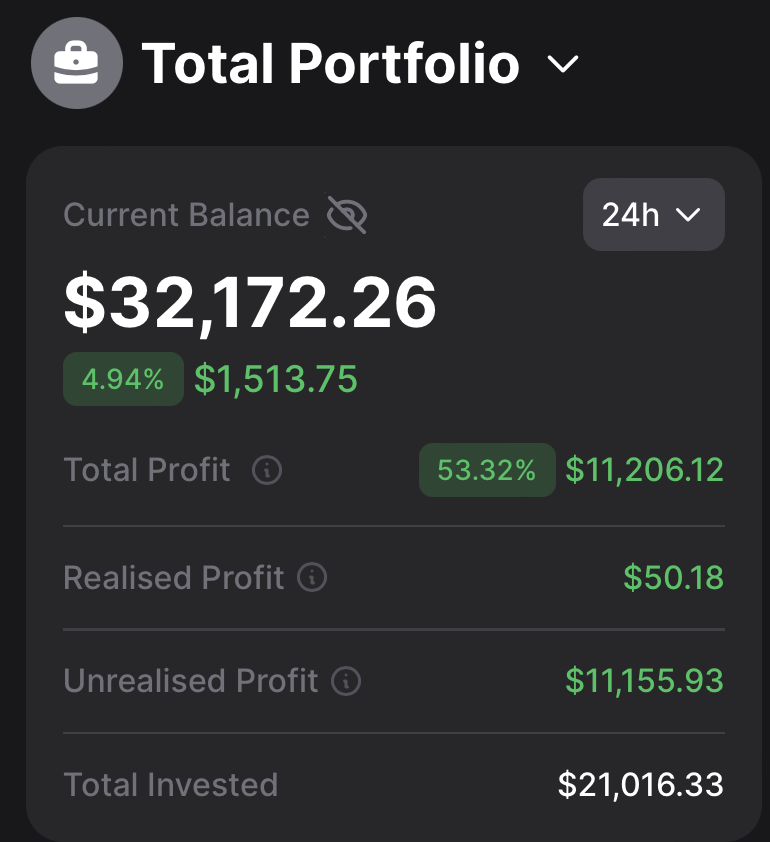This screenshot has height=842, width=770.
Task: Show info about Unrealised Profit
Action: click(x=346, y=681)
